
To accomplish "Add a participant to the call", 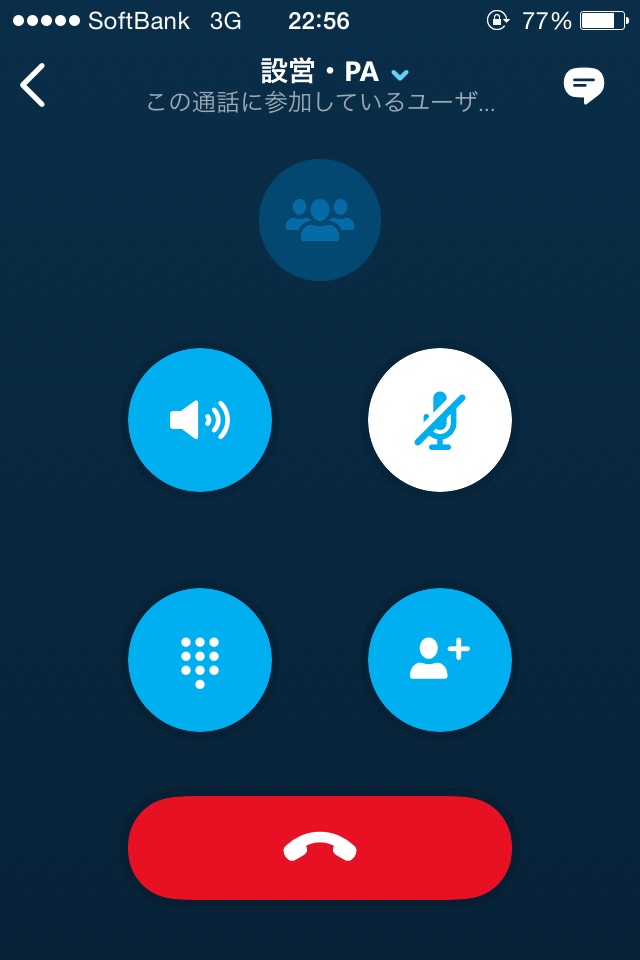I will 440,660.
